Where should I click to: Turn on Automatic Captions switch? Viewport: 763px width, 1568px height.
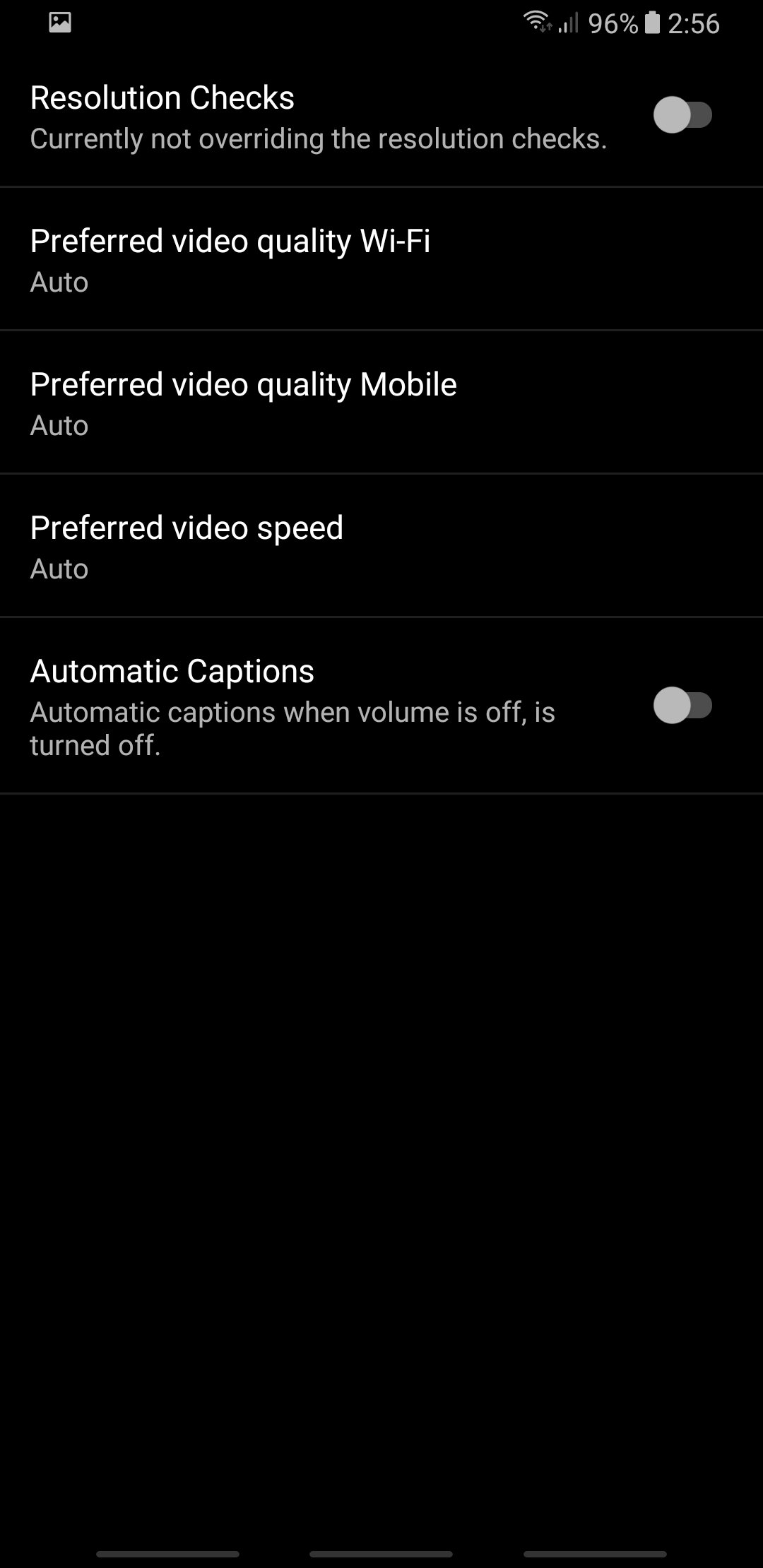tap(682, 706)
